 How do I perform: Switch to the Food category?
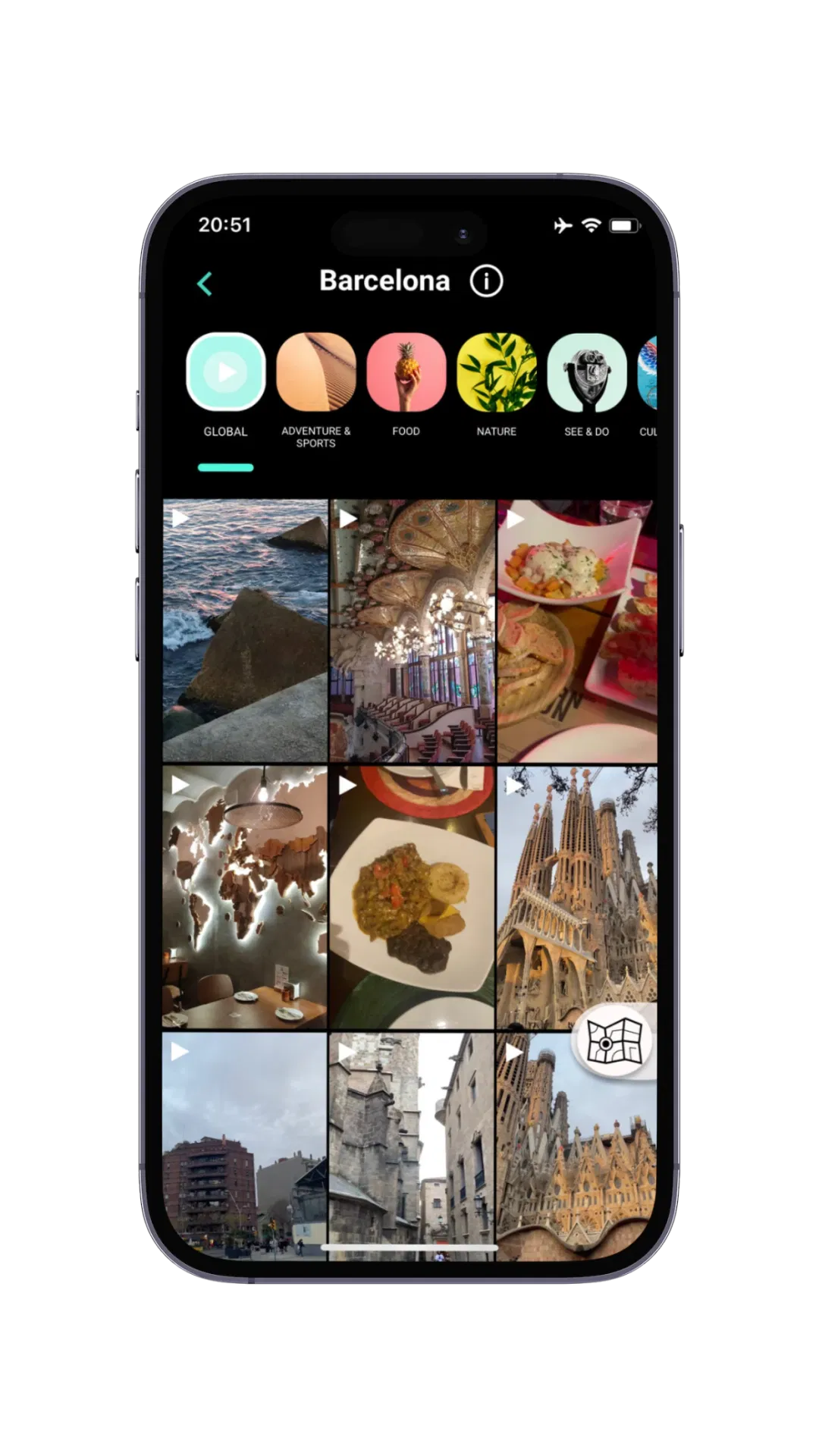click(406, 372)
